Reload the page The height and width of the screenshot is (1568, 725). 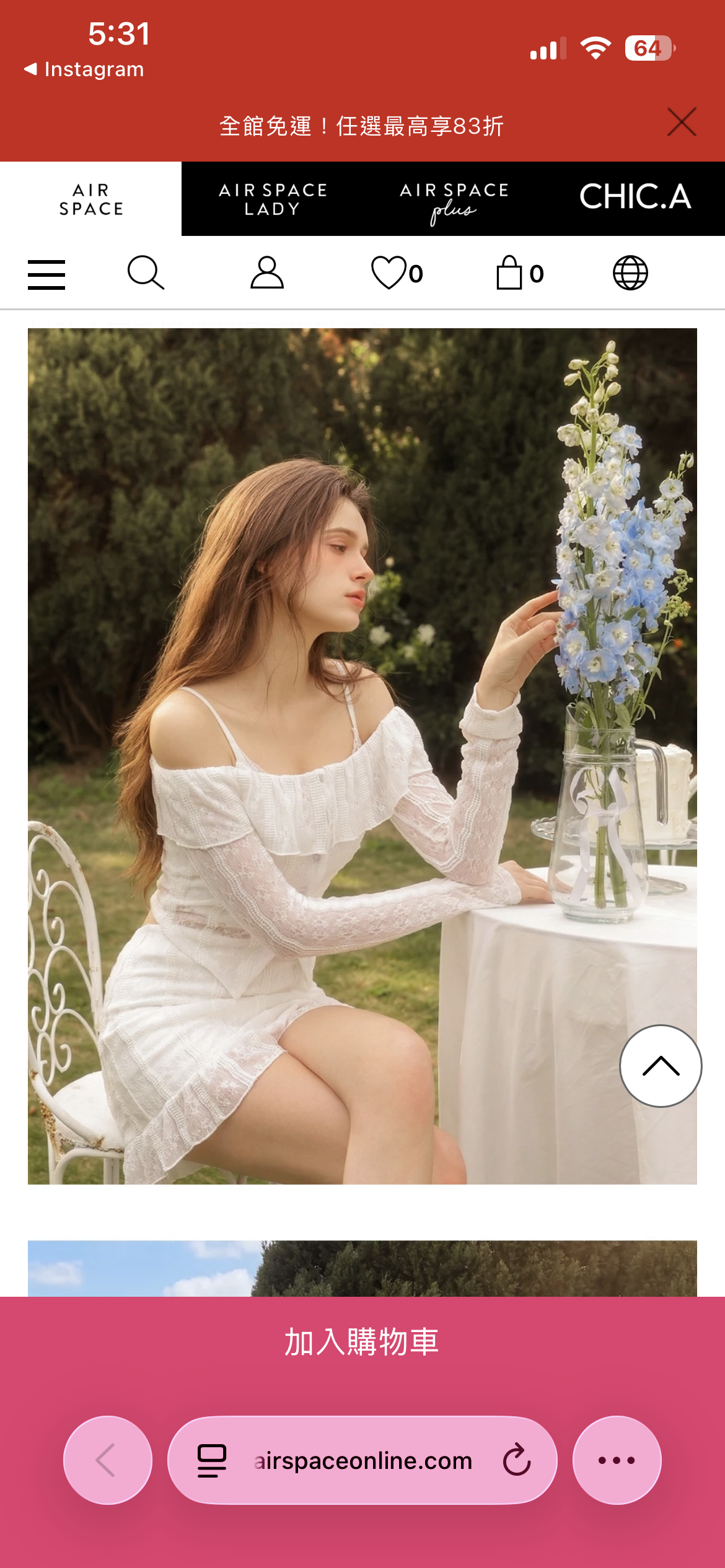tap(516, 1460)
